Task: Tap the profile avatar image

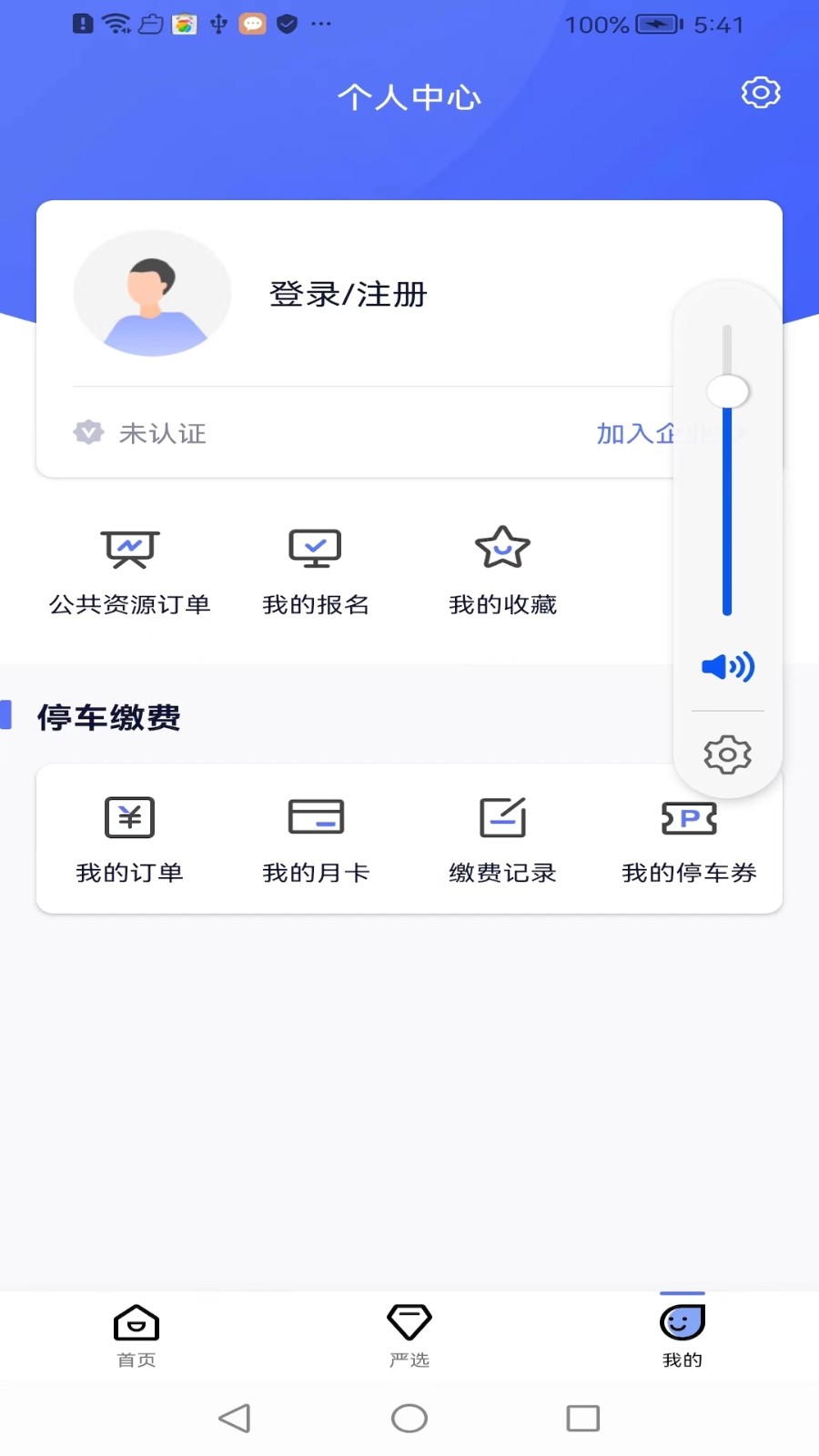Action: coord(151,292)
